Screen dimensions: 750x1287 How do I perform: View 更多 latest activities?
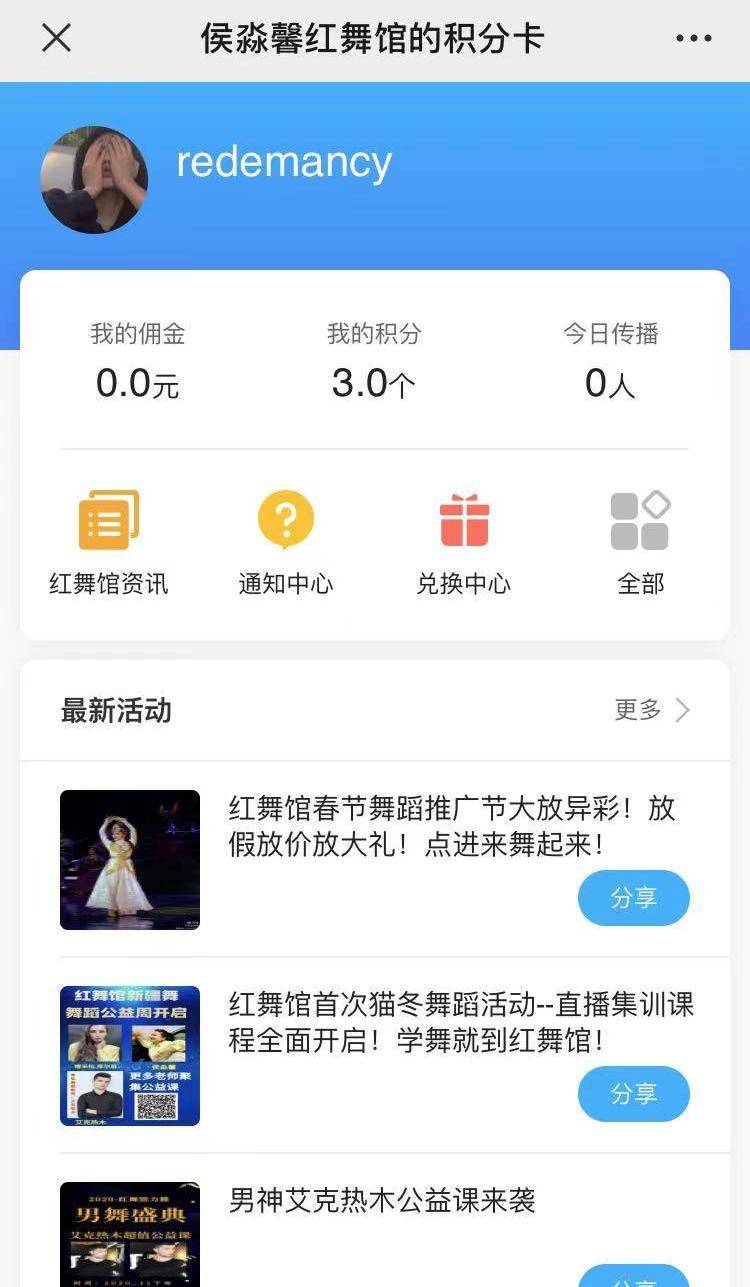pos(651,711)
